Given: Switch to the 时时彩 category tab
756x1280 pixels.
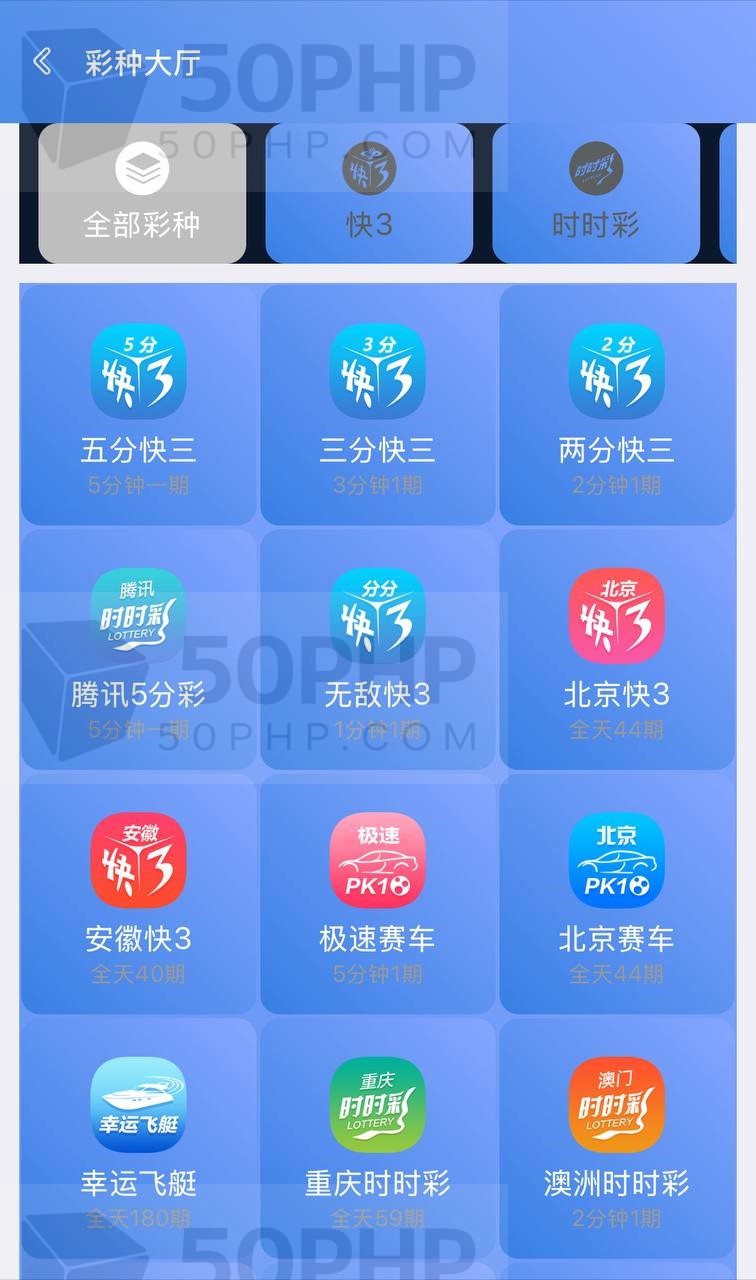Looking at the screenshot, I should pyautogui.click(x=596, y=194).
